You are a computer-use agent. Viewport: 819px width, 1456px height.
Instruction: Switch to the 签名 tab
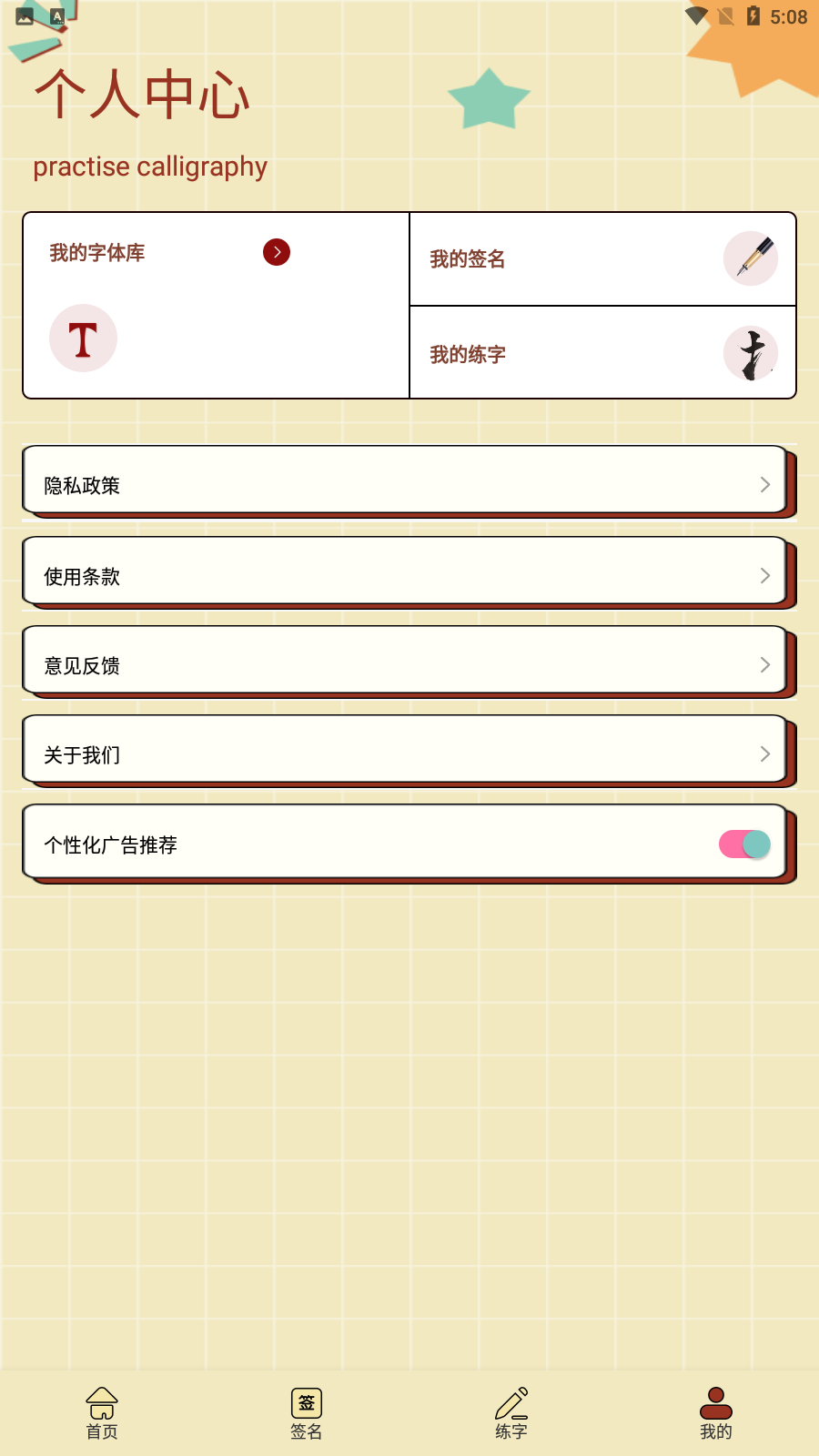[x=307, y=1413]
